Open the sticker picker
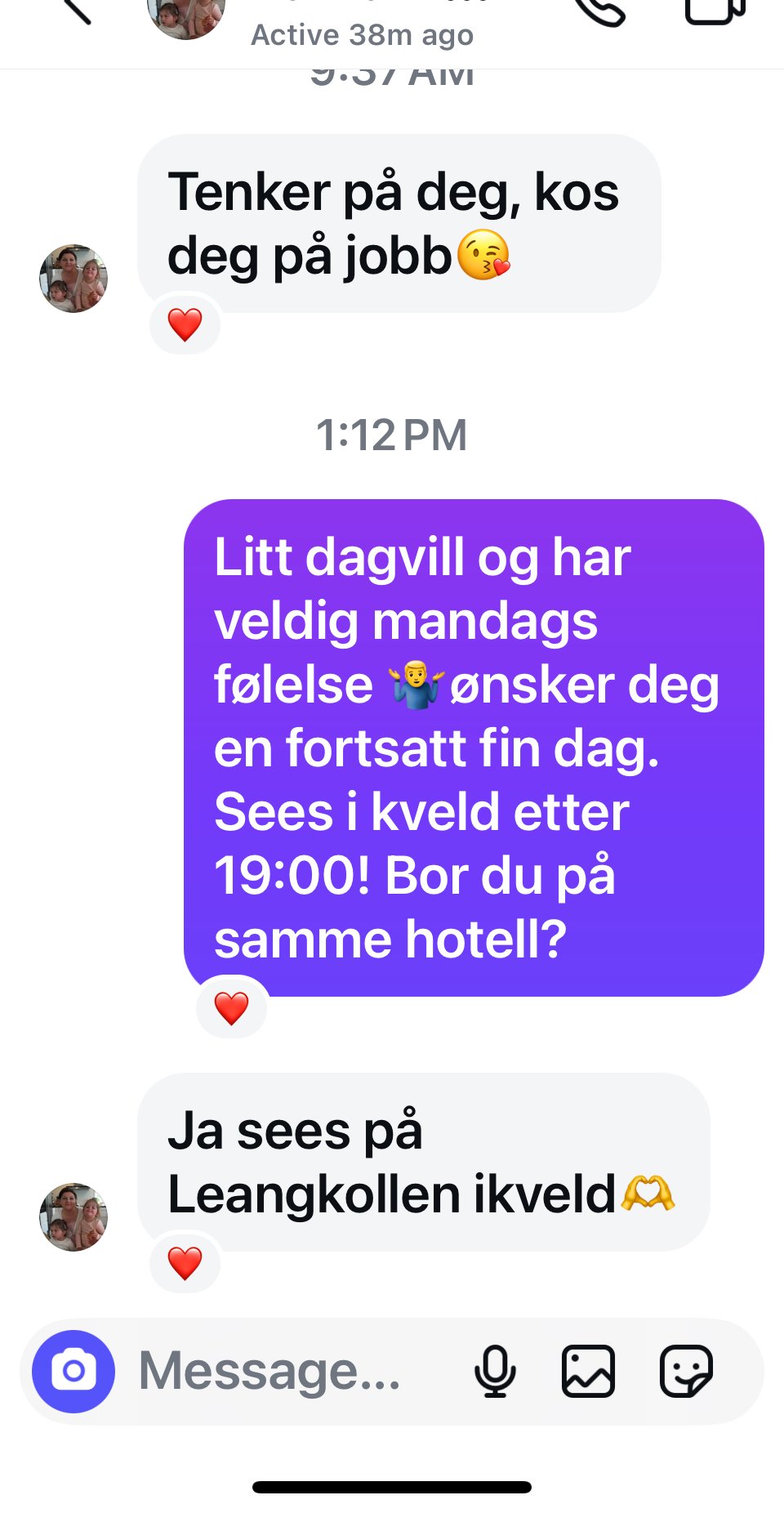Screen dimensions: 784x1513 point(686,1371)
